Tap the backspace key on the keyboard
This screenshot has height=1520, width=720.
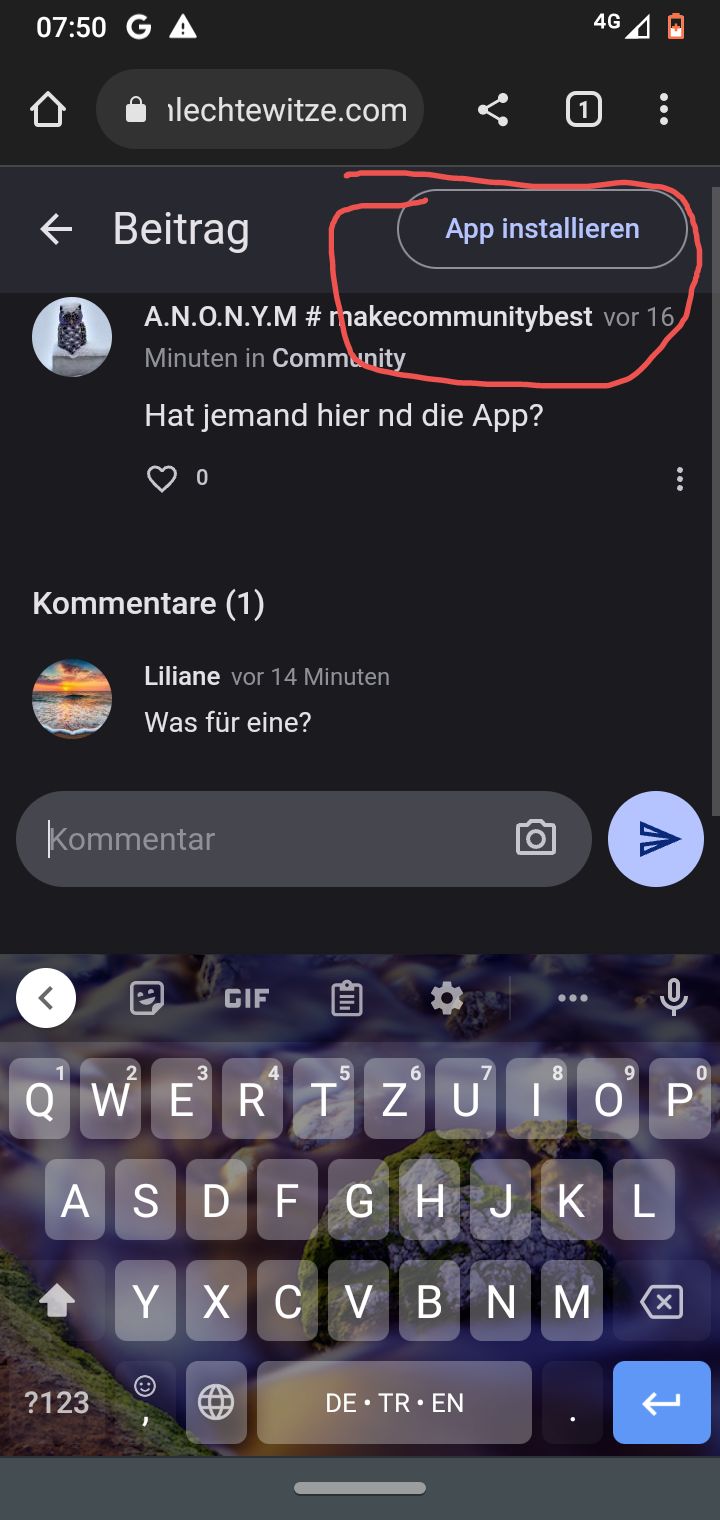tap(661, 1301)
